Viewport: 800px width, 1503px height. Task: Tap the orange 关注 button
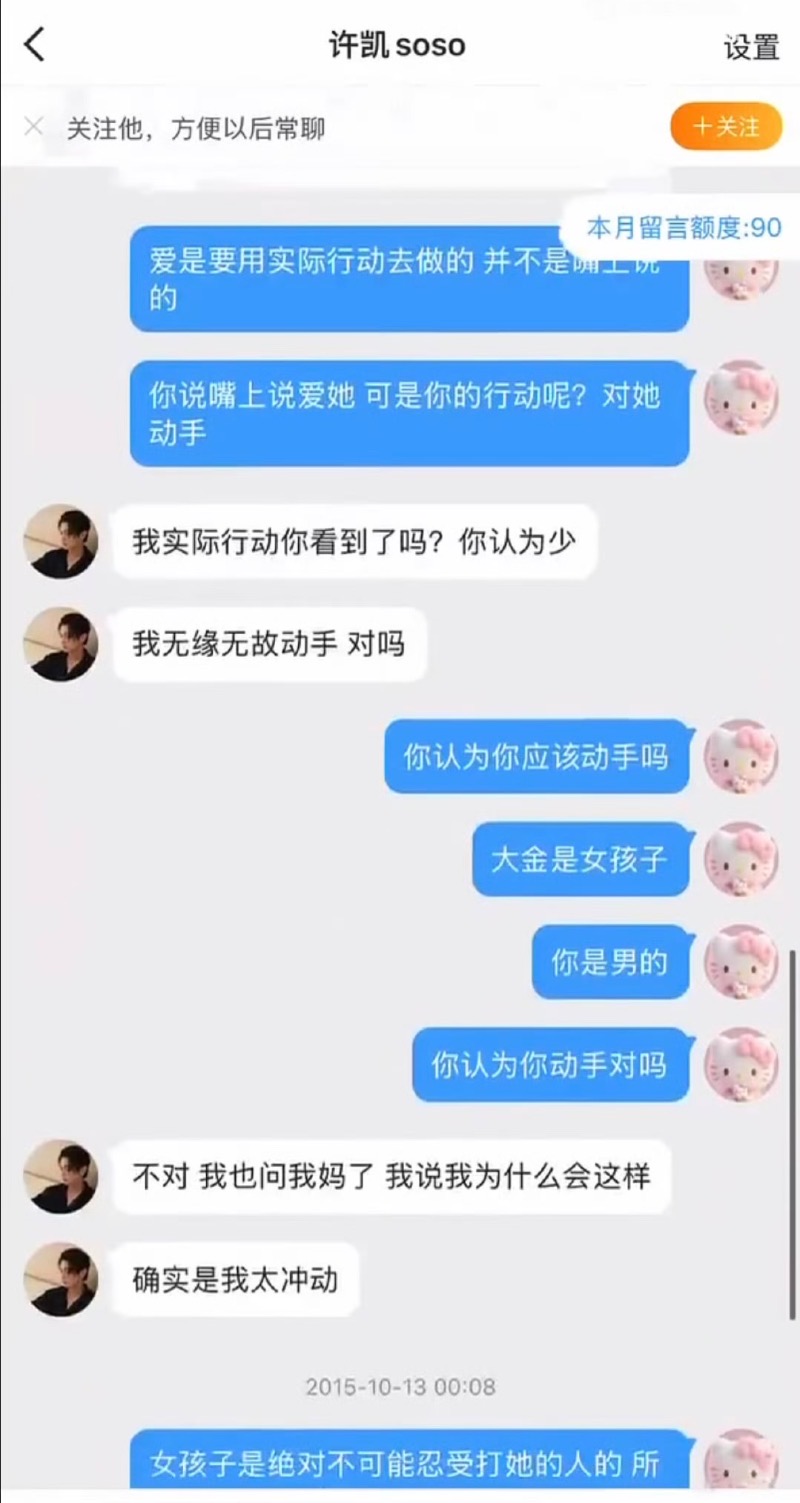point(726,127)
